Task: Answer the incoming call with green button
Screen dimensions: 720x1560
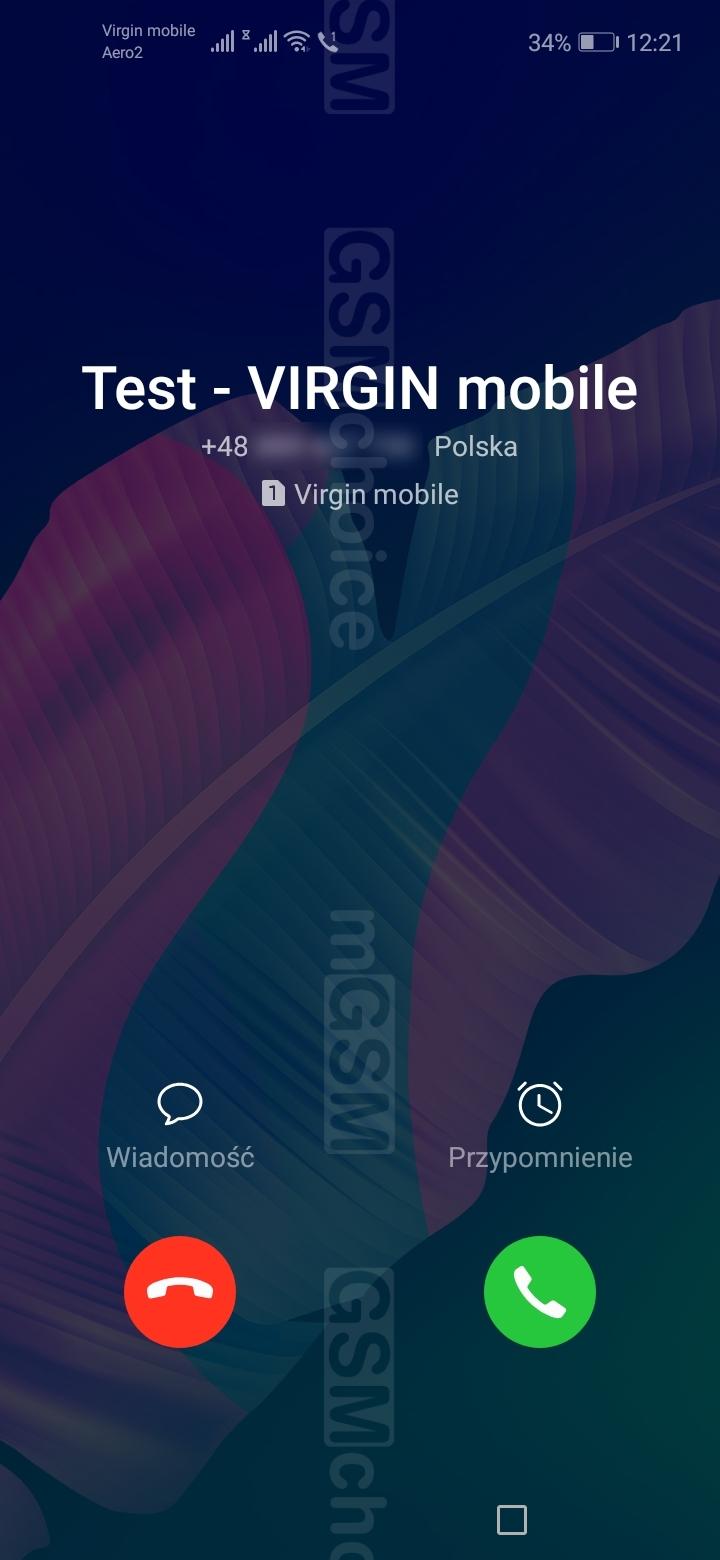Action: pos(539,1291)
